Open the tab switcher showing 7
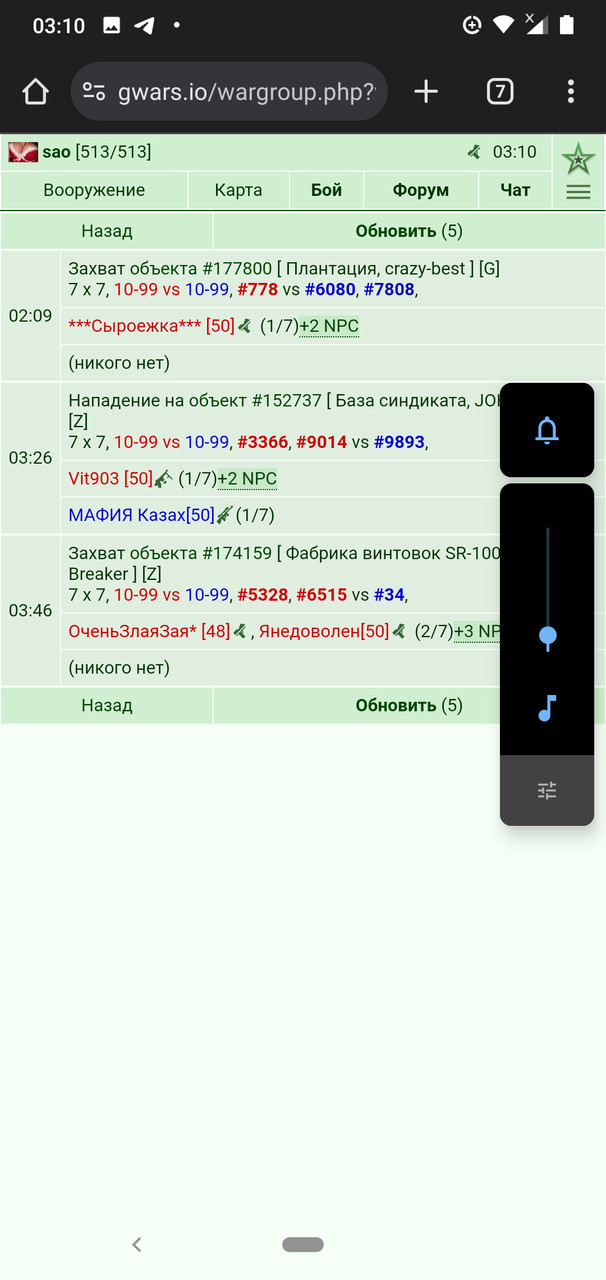The width and height of the screenshot is (606, 1280). click(x=500, y=92)
